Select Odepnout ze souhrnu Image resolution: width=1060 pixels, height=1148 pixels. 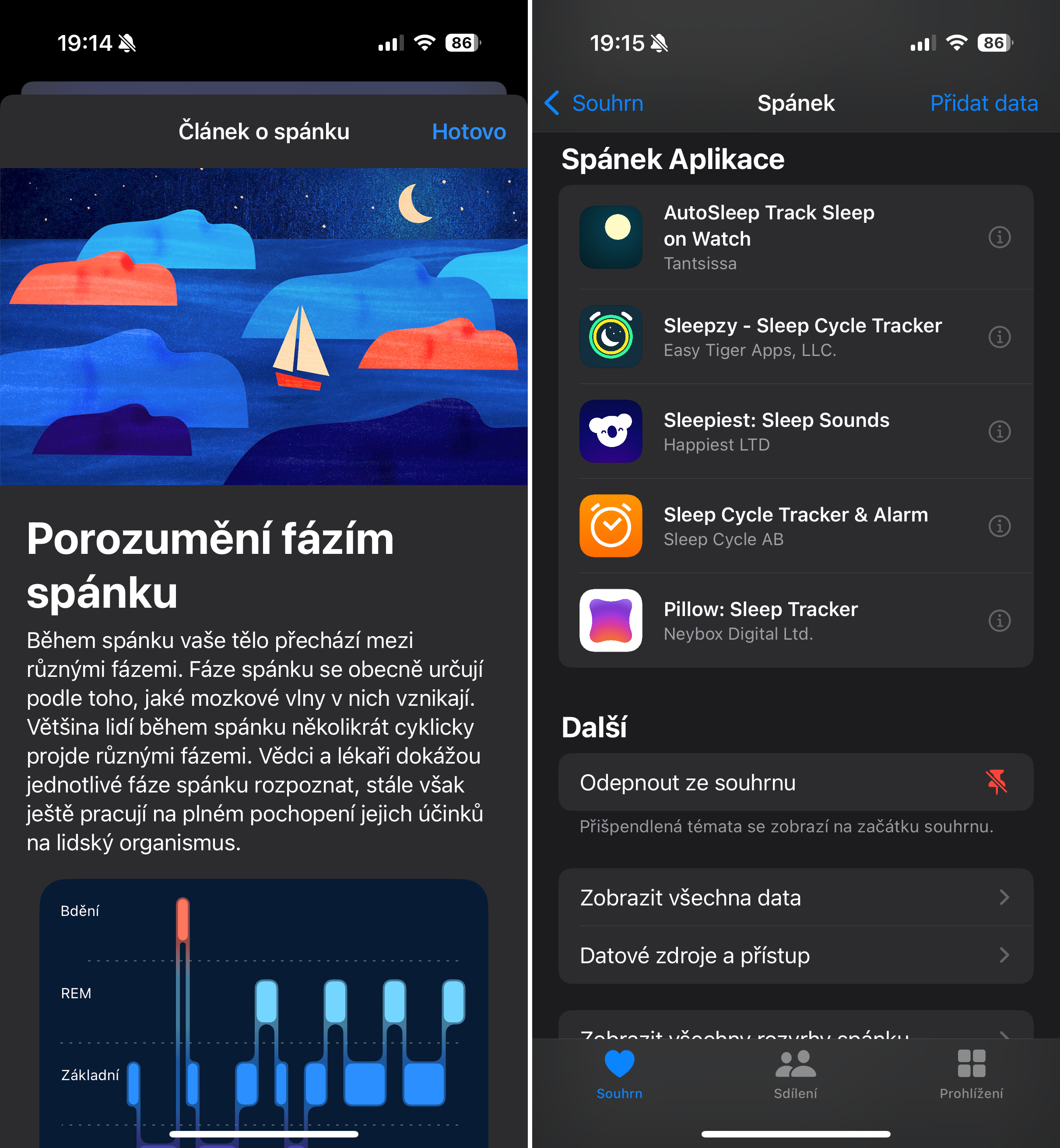click(x=795, y=782)
